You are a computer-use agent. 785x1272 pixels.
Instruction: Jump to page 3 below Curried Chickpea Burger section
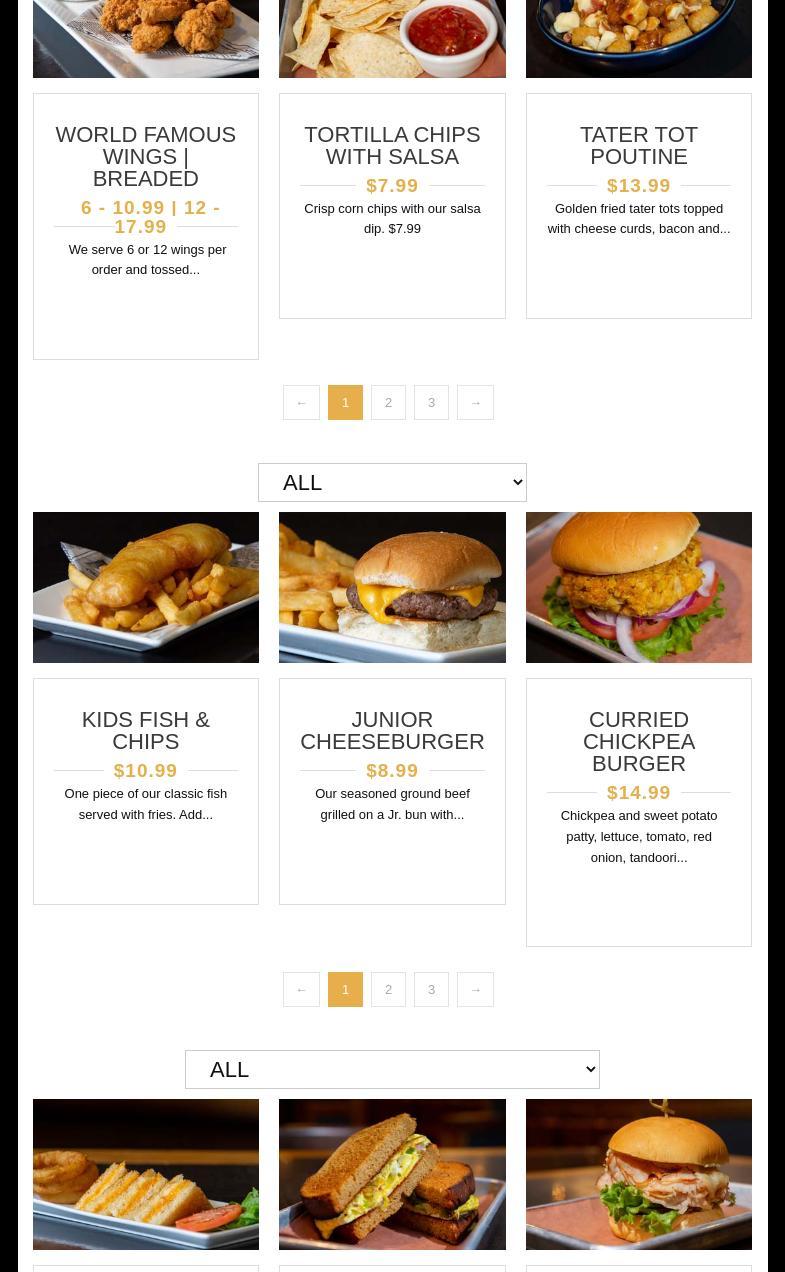(x=431, y=990)
